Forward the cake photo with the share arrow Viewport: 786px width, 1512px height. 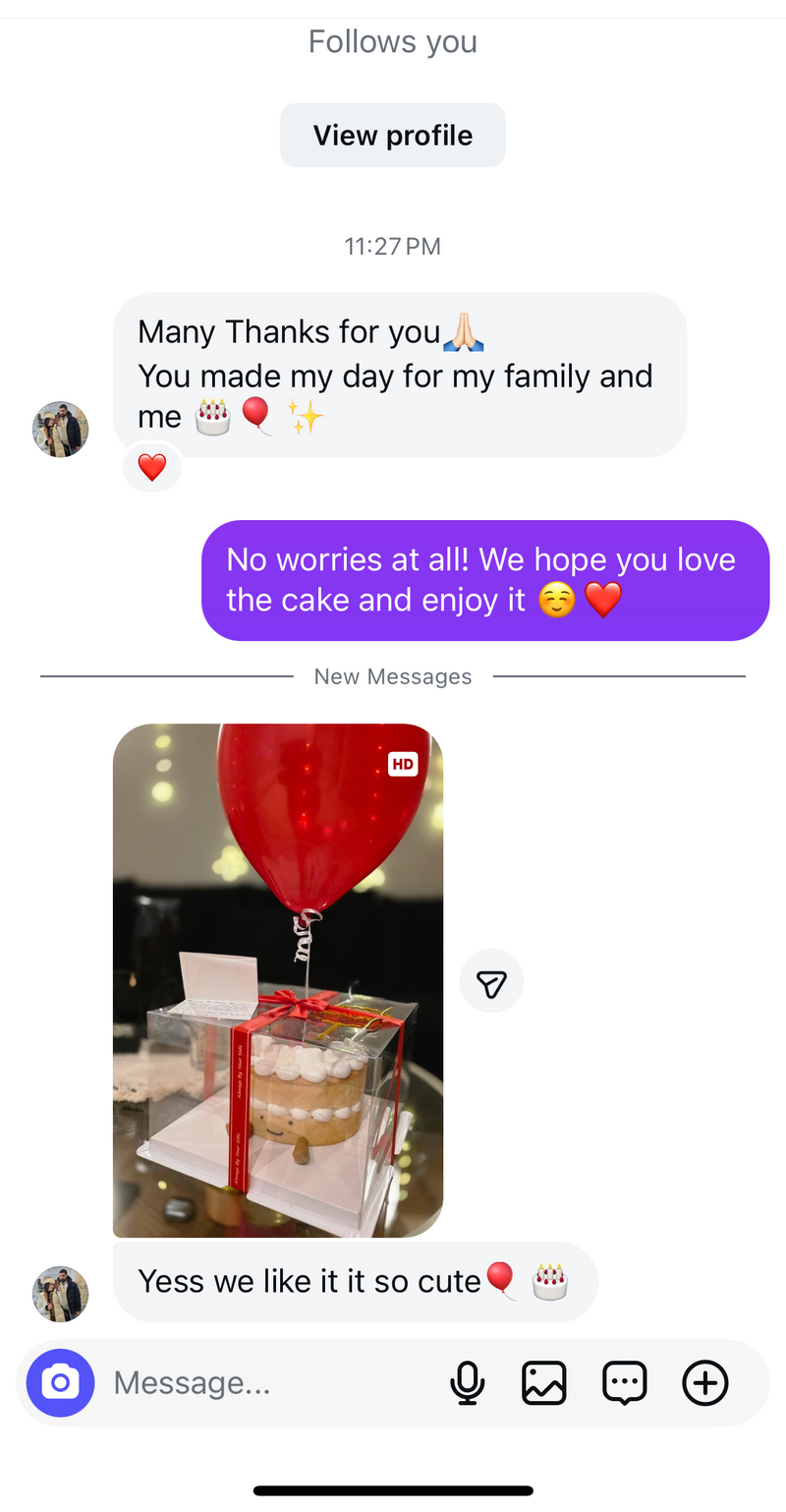coord(491,980)
